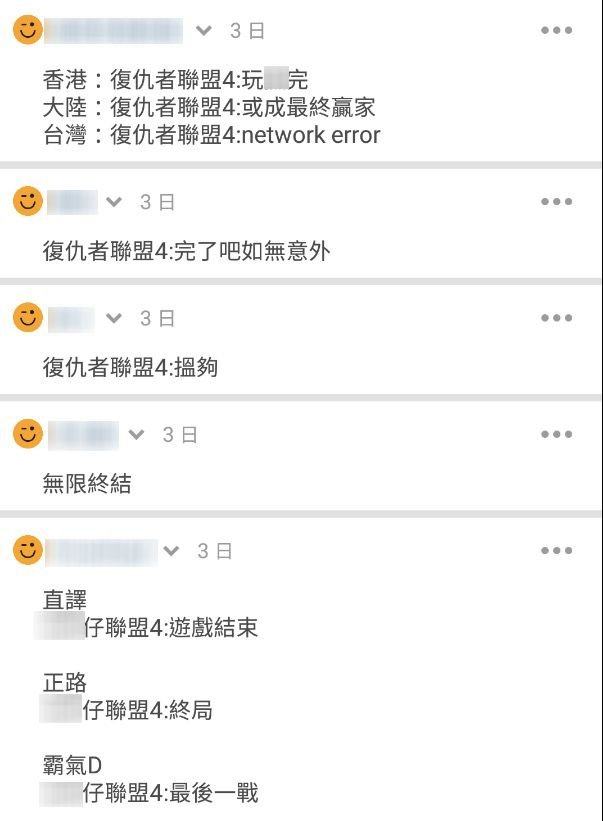Image resolution: width=603 pixels, height=821 pixels.
Task: Expand the chevron on the 搵夠 comment
Action: (115, 318)
